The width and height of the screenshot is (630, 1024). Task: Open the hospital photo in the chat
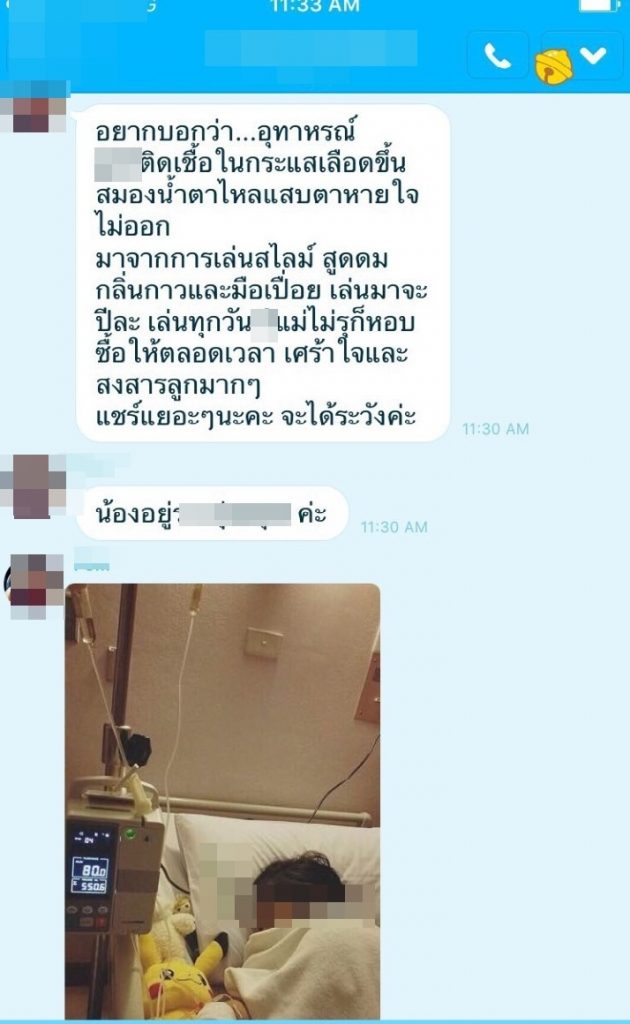[x=223, y=800]
